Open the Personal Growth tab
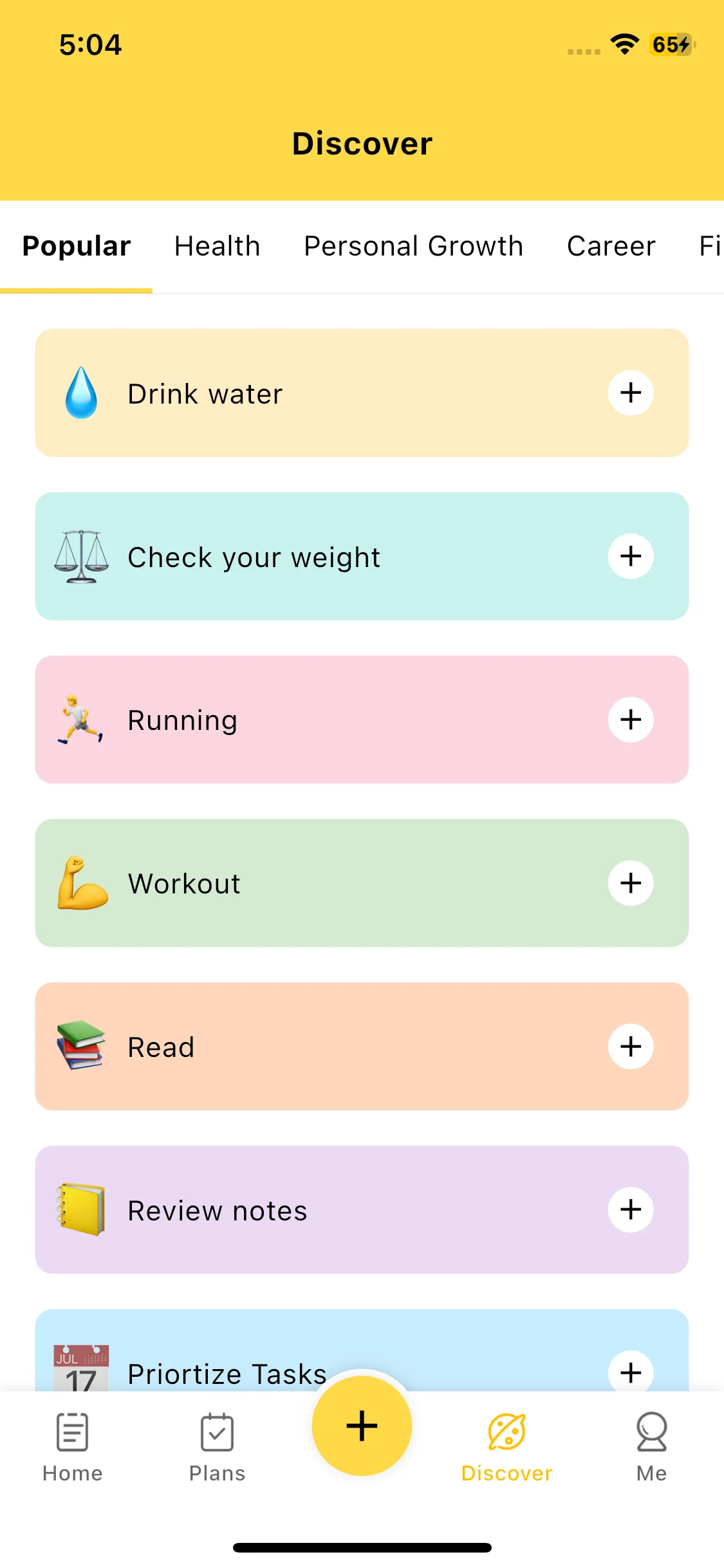Image resolution: width=724 pixels, height=1568 pixels. coord(413,246)
